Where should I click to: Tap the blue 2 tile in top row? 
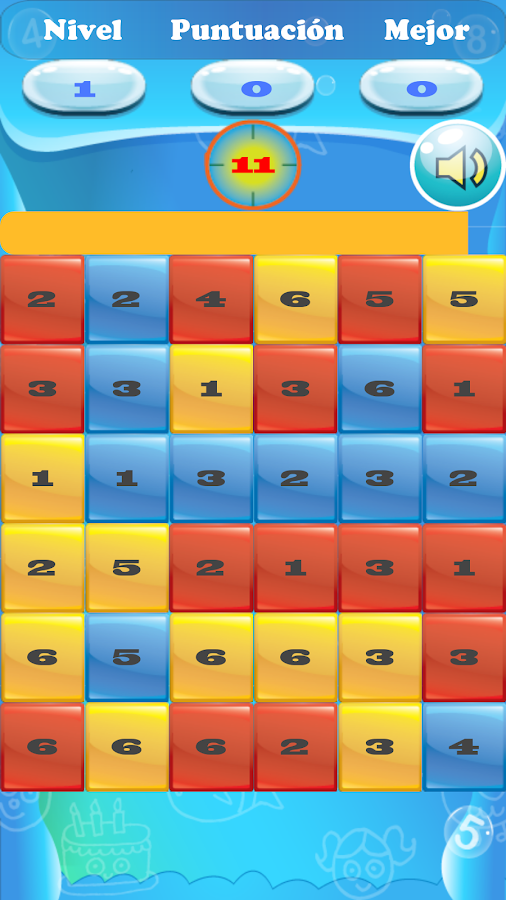[126, 300]
